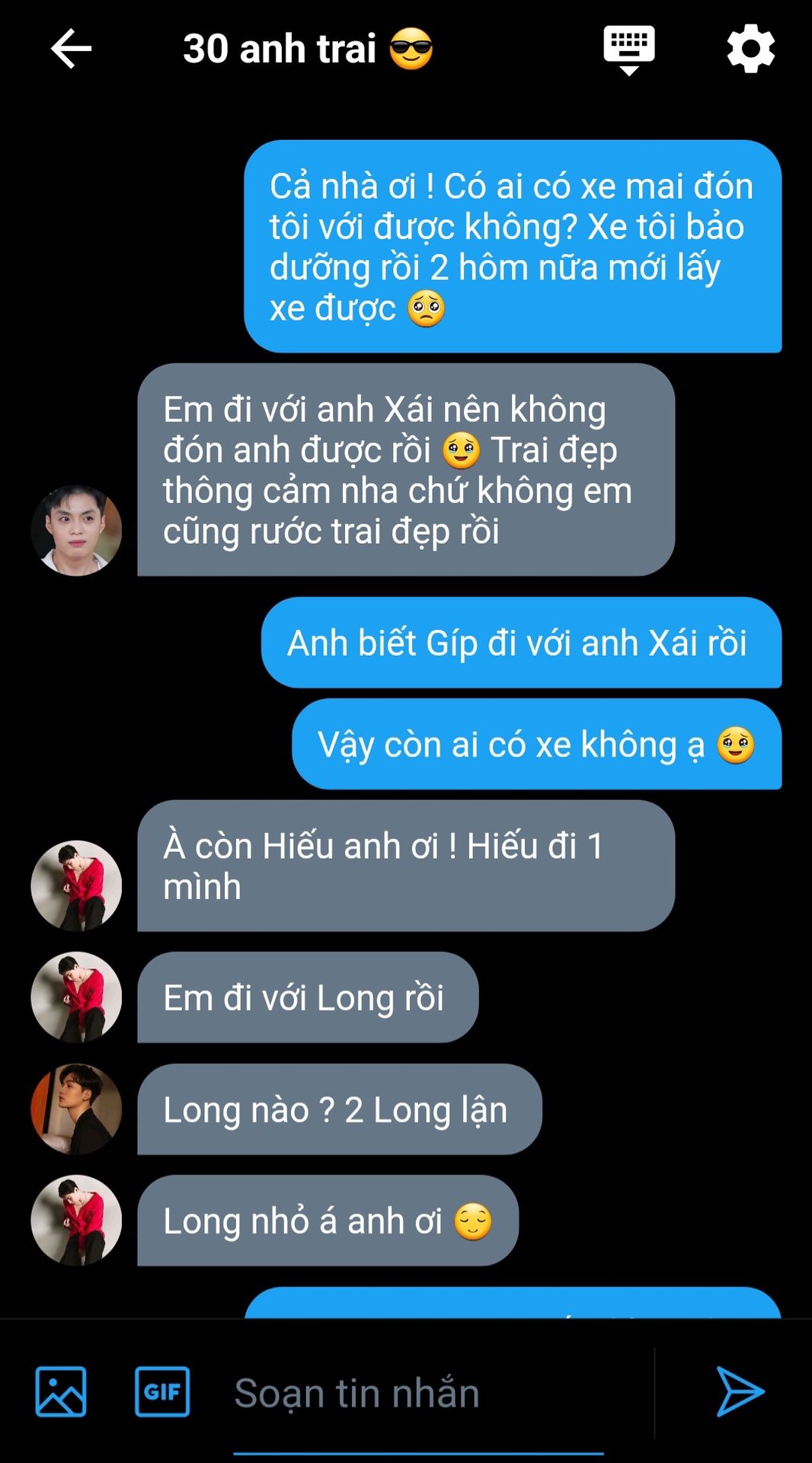Open chat settings gear

(x=750, y=49)
